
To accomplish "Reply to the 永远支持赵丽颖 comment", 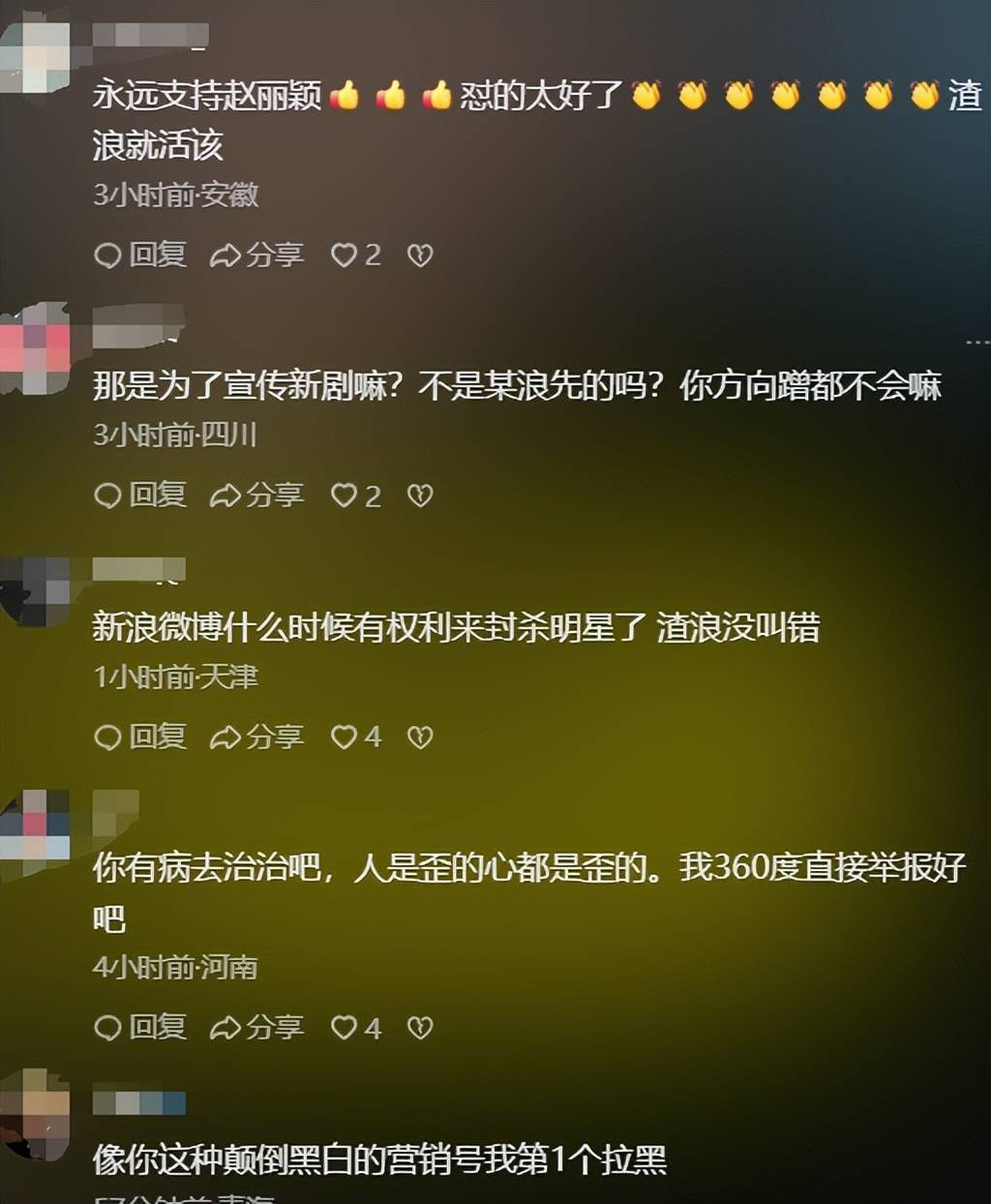I will [x=140, y=255].
